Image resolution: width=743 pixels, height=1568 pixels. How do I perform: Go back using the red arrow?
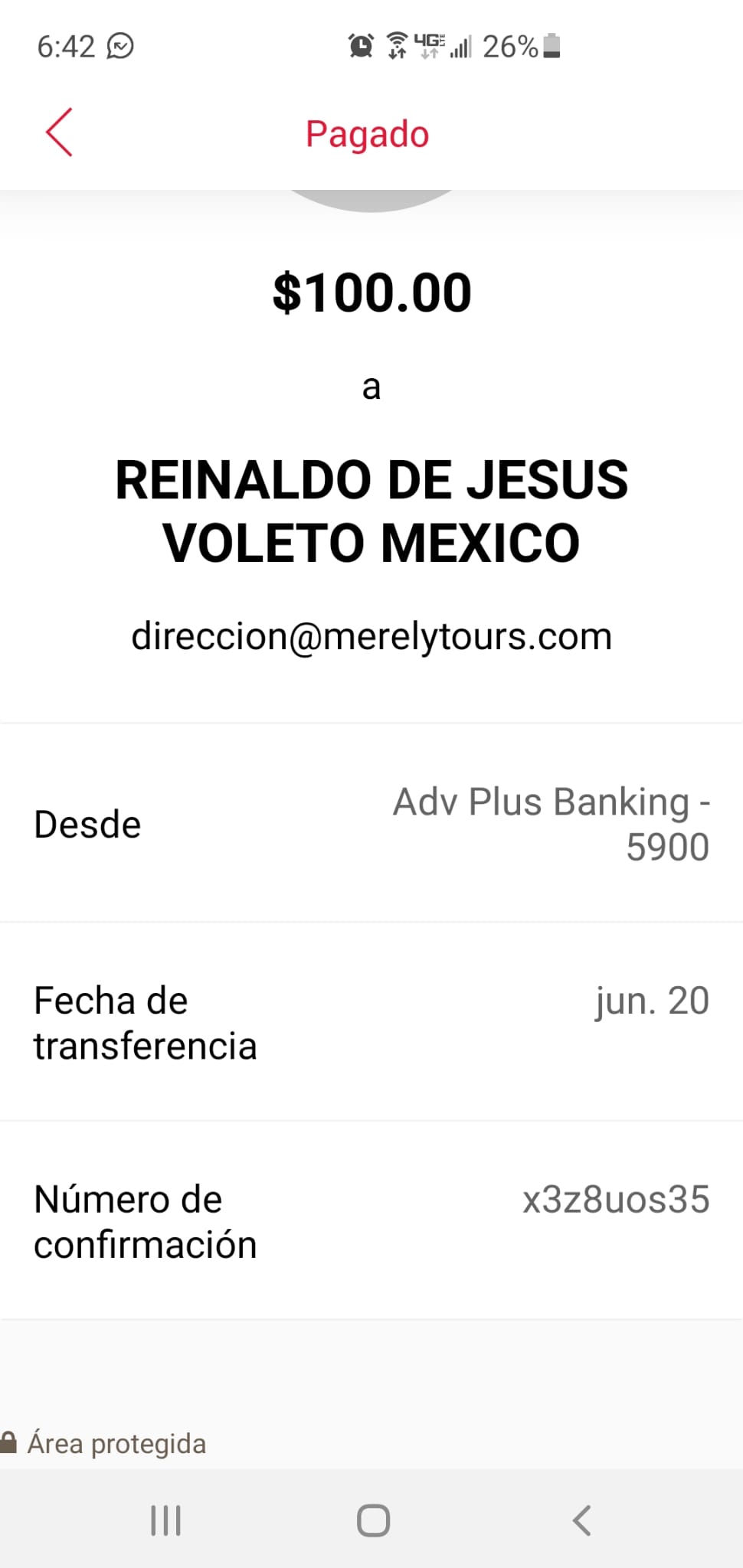59,132
